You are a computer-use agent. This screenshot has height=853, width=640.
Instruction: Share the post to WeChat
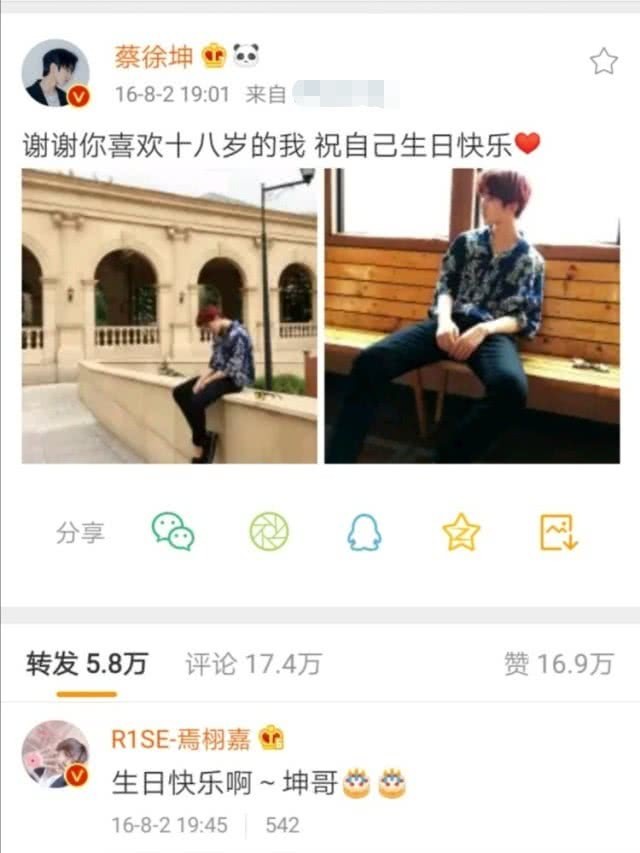point(173,532)
